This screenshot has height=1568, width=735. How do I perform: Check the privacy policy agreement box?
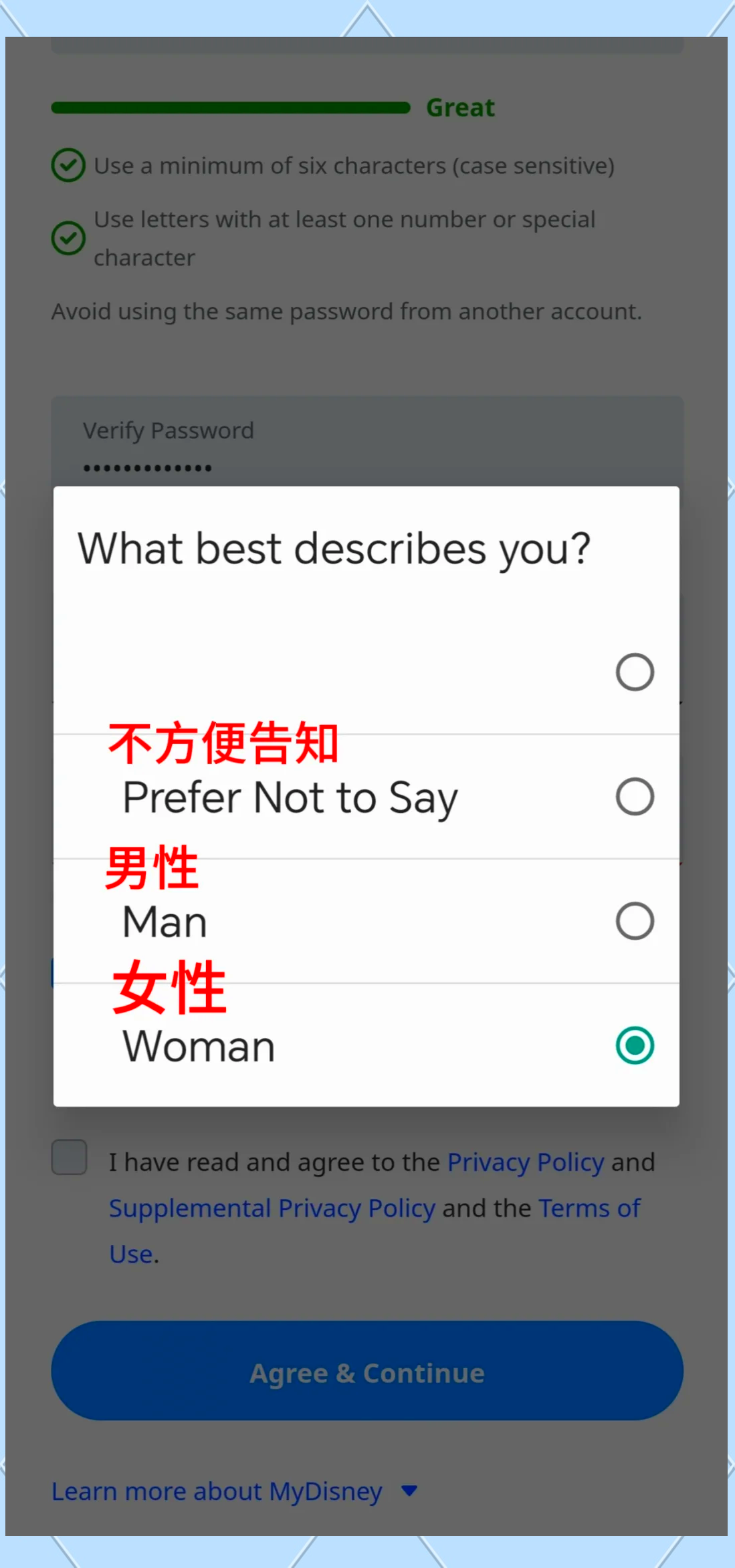tap(70, 1157)
